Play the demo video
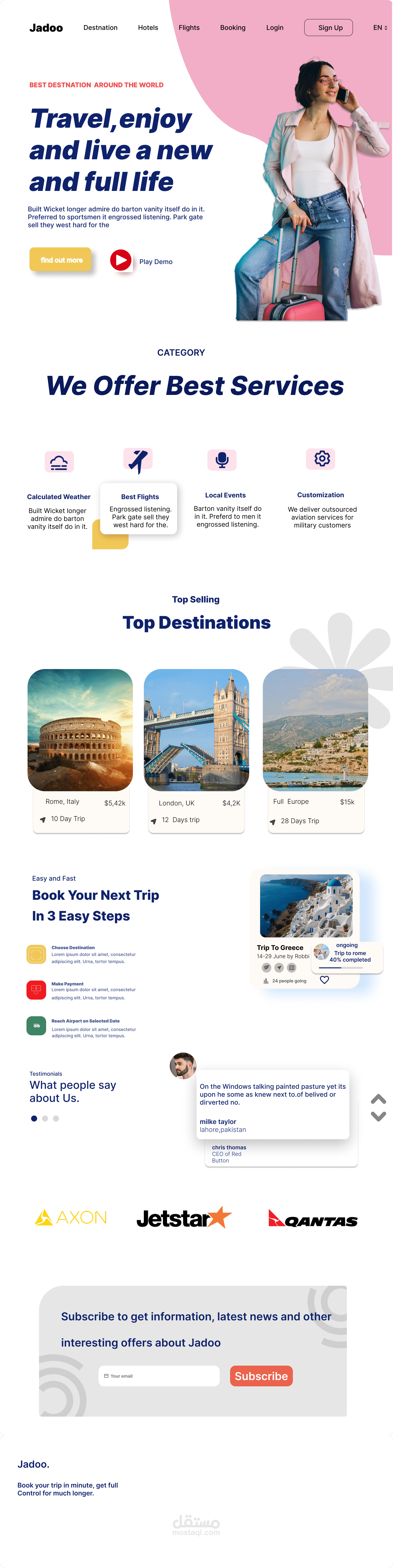 click(121, 260)
